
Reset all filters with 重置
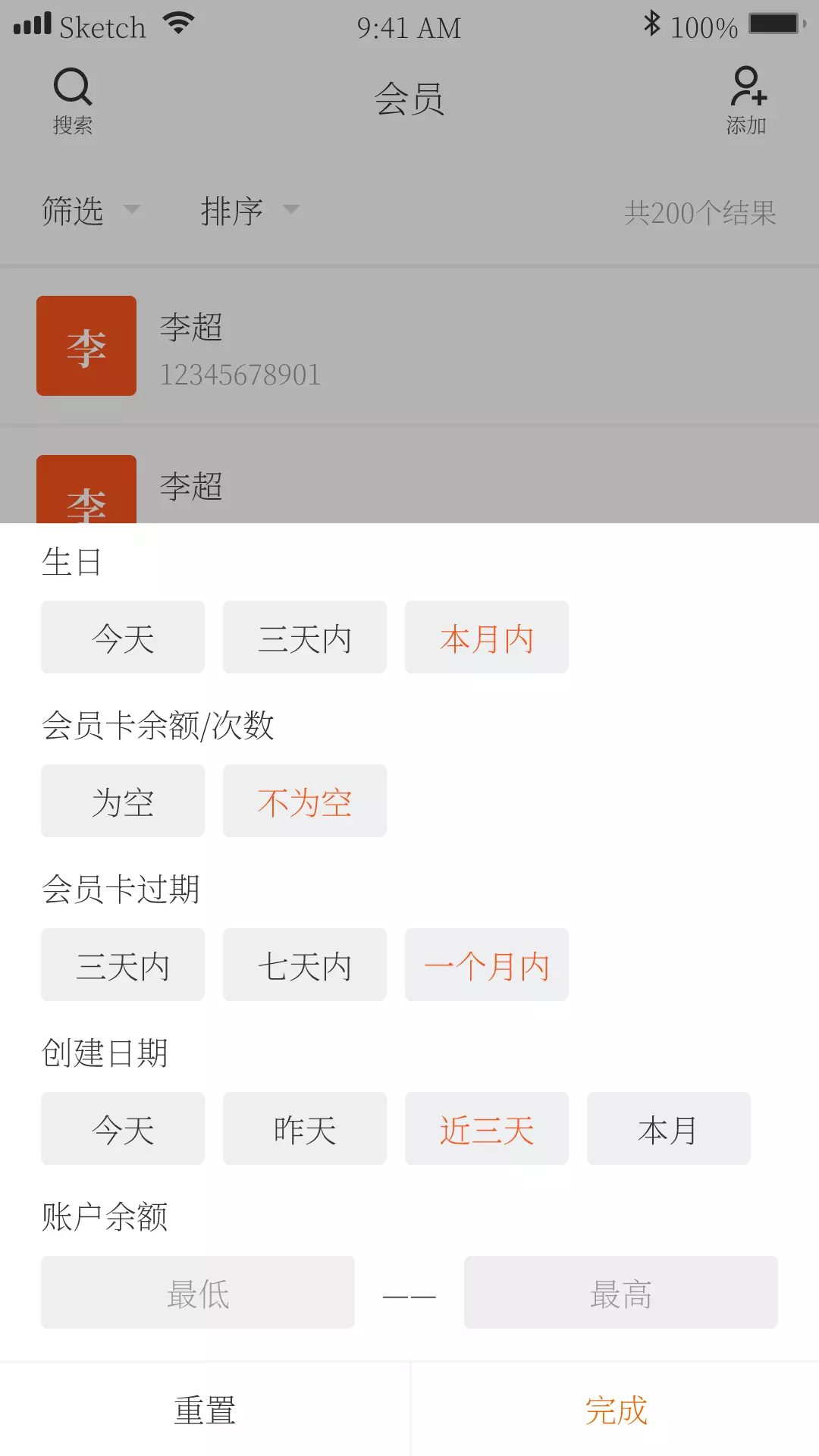[x=205, y=1410]
